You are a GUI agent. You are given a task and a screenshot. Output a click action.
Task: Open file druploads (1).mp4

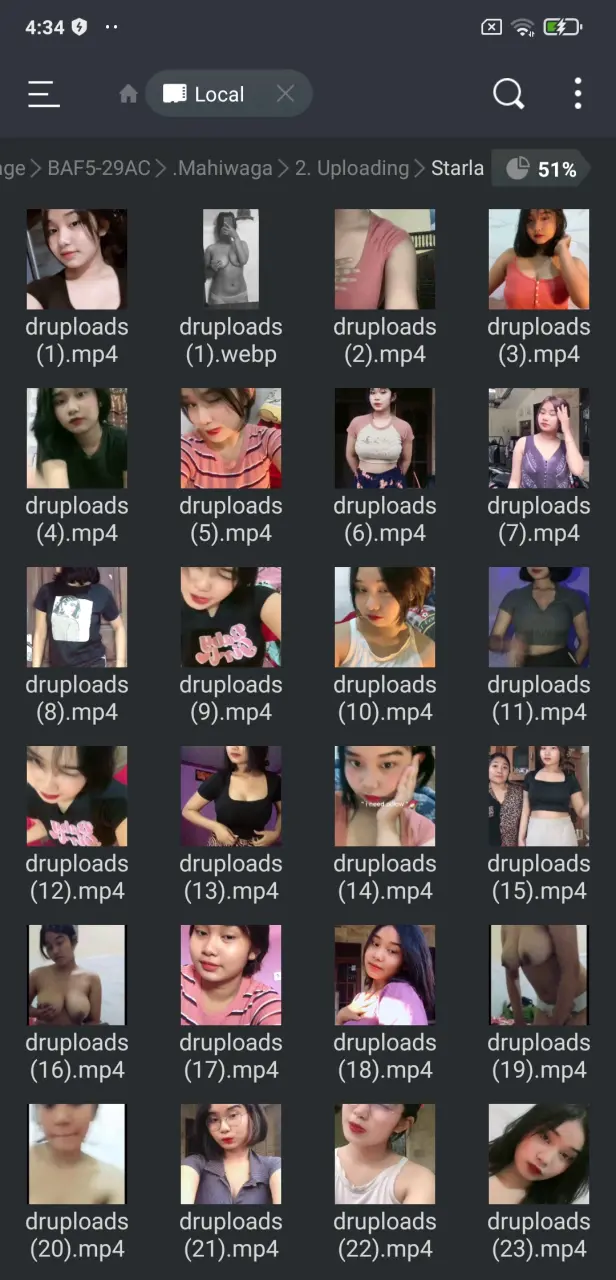77,288
